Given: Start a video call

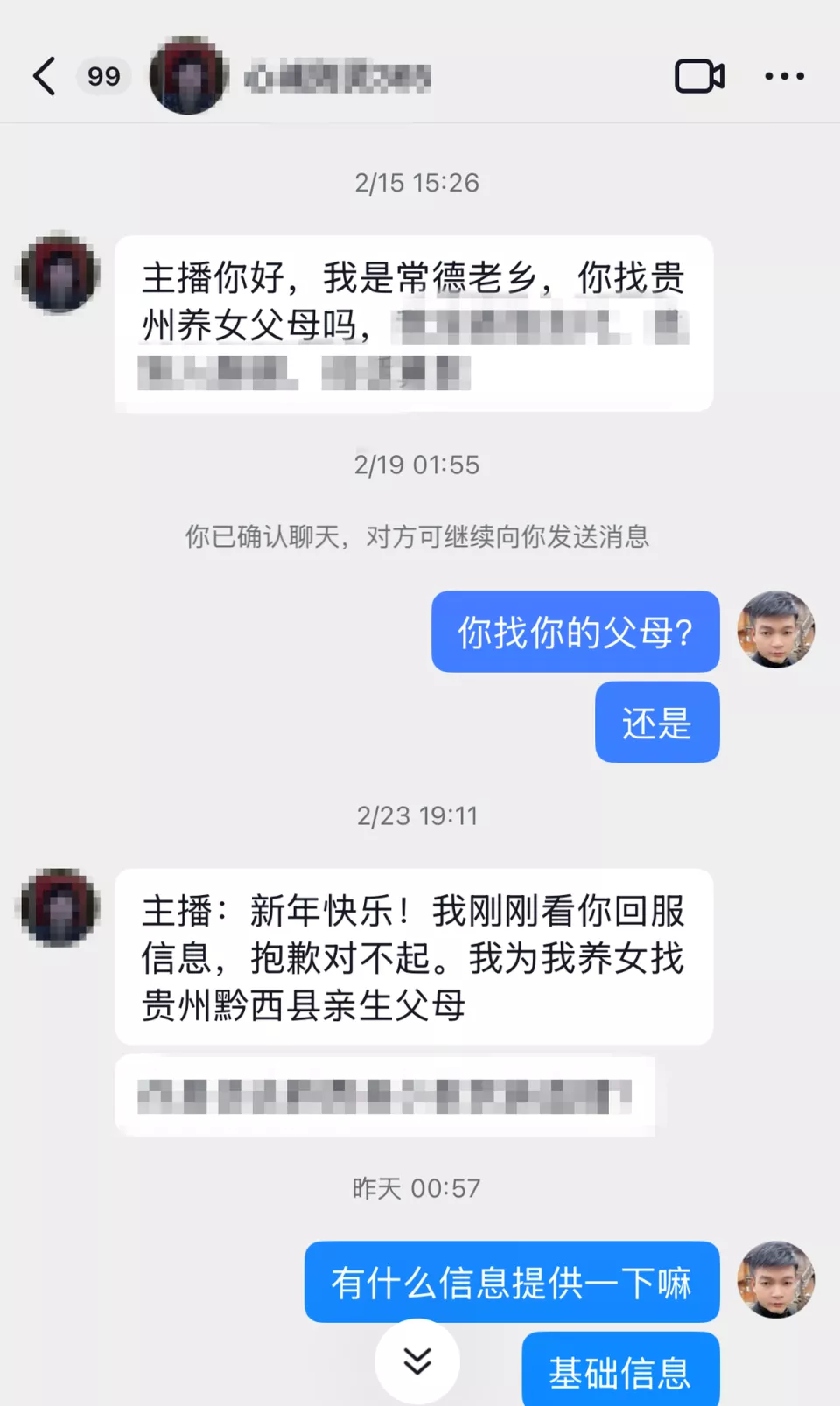Looking at the screenshot, I should coord(699,76).
